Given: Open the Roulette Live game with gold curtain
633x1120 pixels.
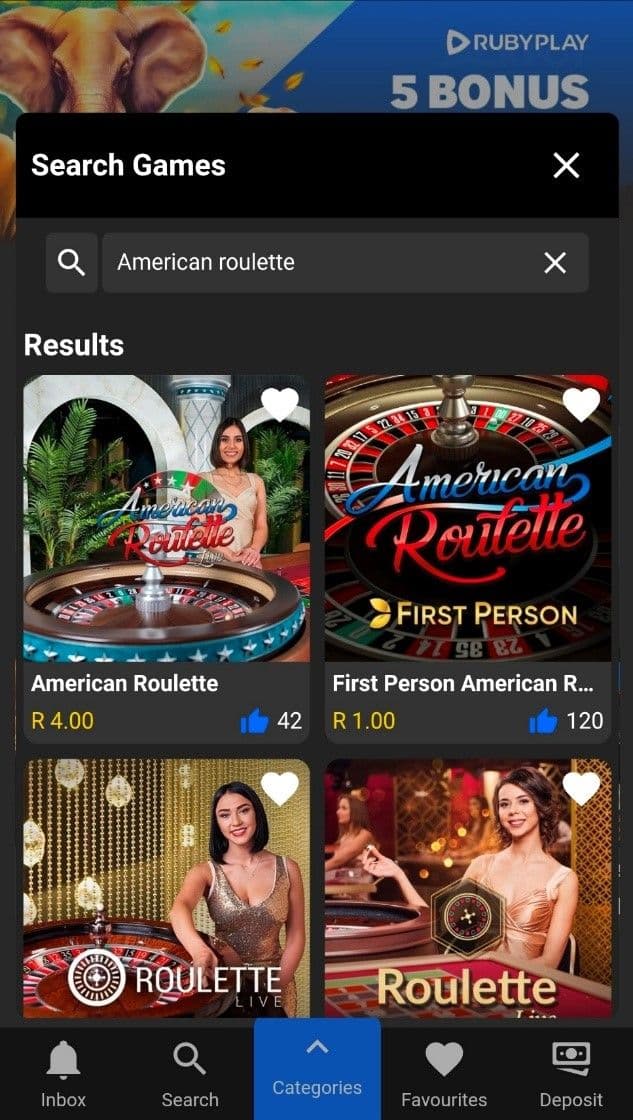Looking at the screenshot, I should coord(166,890).
